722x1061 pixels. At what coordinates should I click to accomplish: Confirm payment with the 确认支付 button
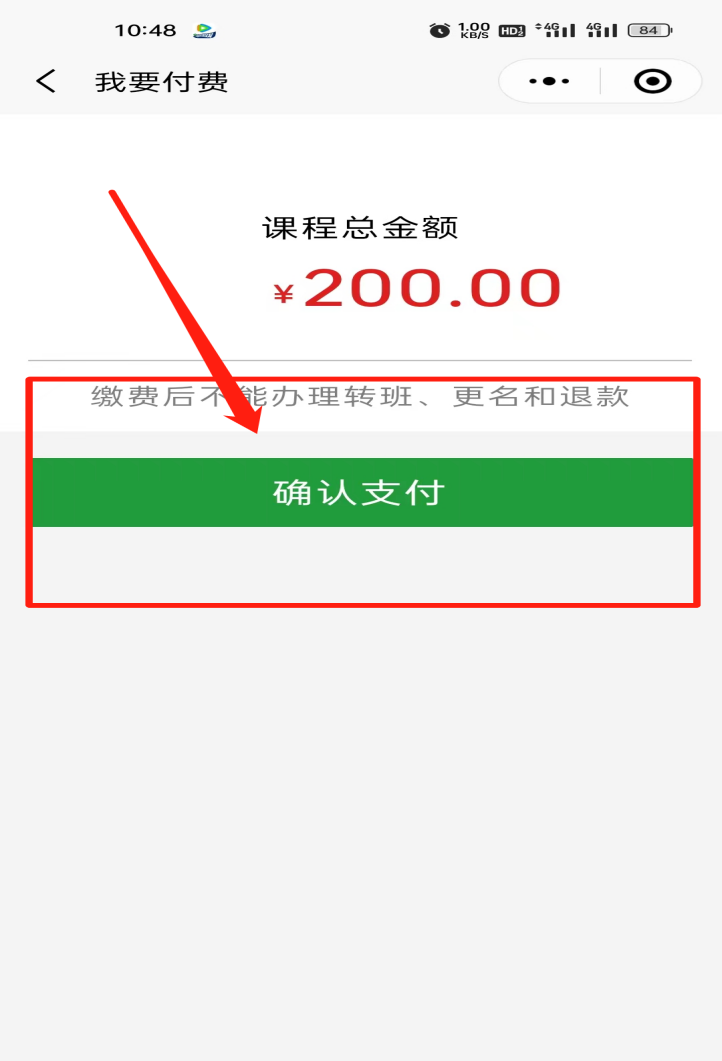coord(361,492)
